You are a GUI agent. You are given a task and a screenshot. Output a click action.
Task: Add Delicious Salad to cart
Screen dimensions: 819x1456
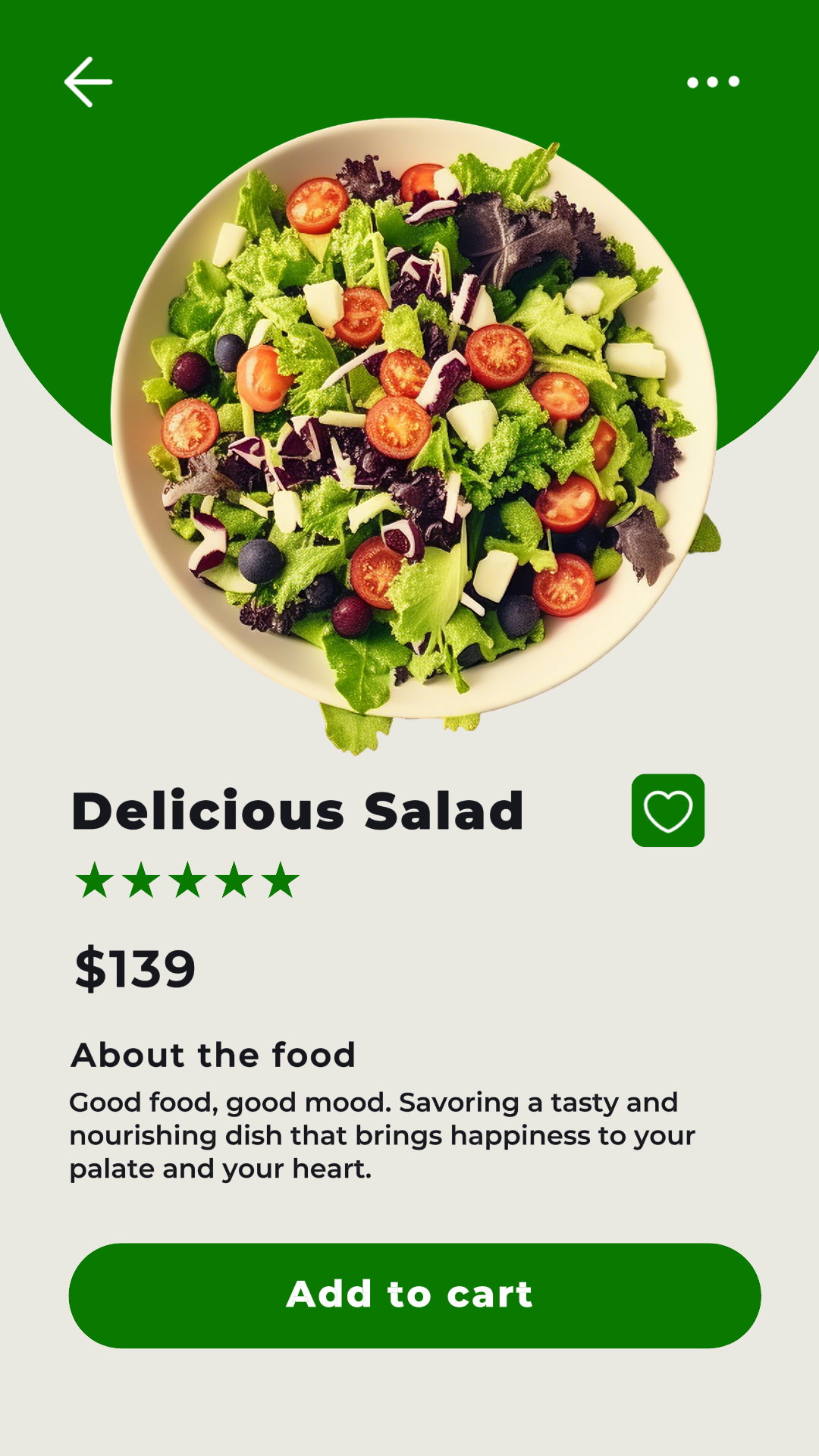pos(414,1295)
